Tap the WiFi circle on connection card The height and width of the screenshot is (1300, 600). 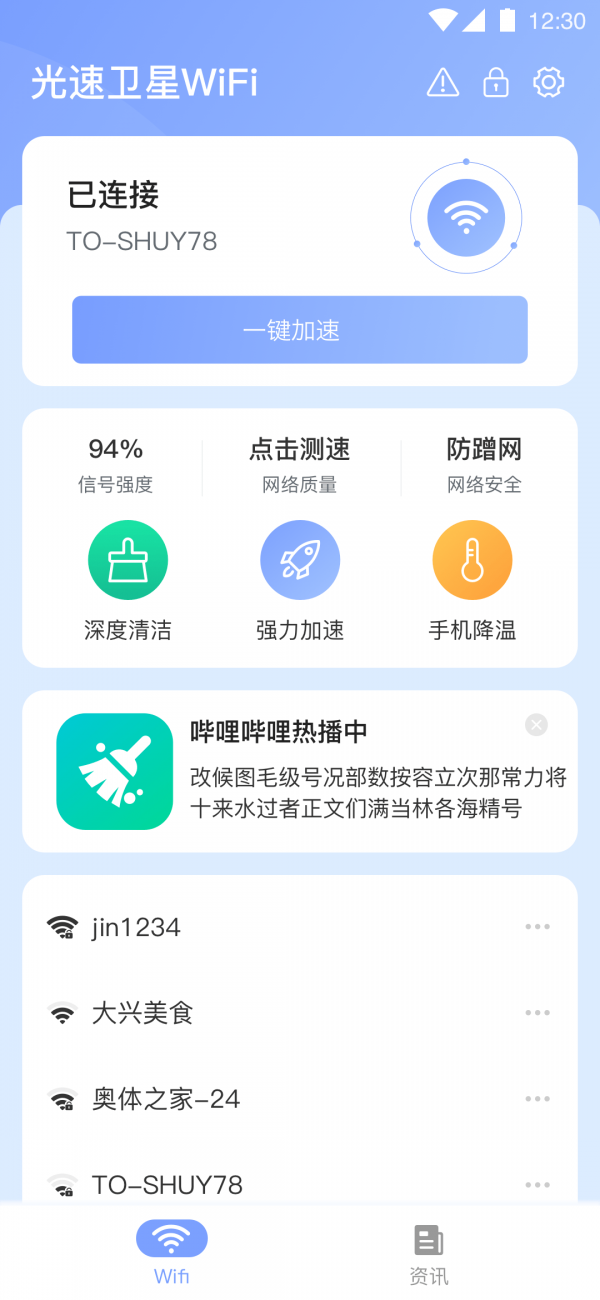[x=466, y=217]
